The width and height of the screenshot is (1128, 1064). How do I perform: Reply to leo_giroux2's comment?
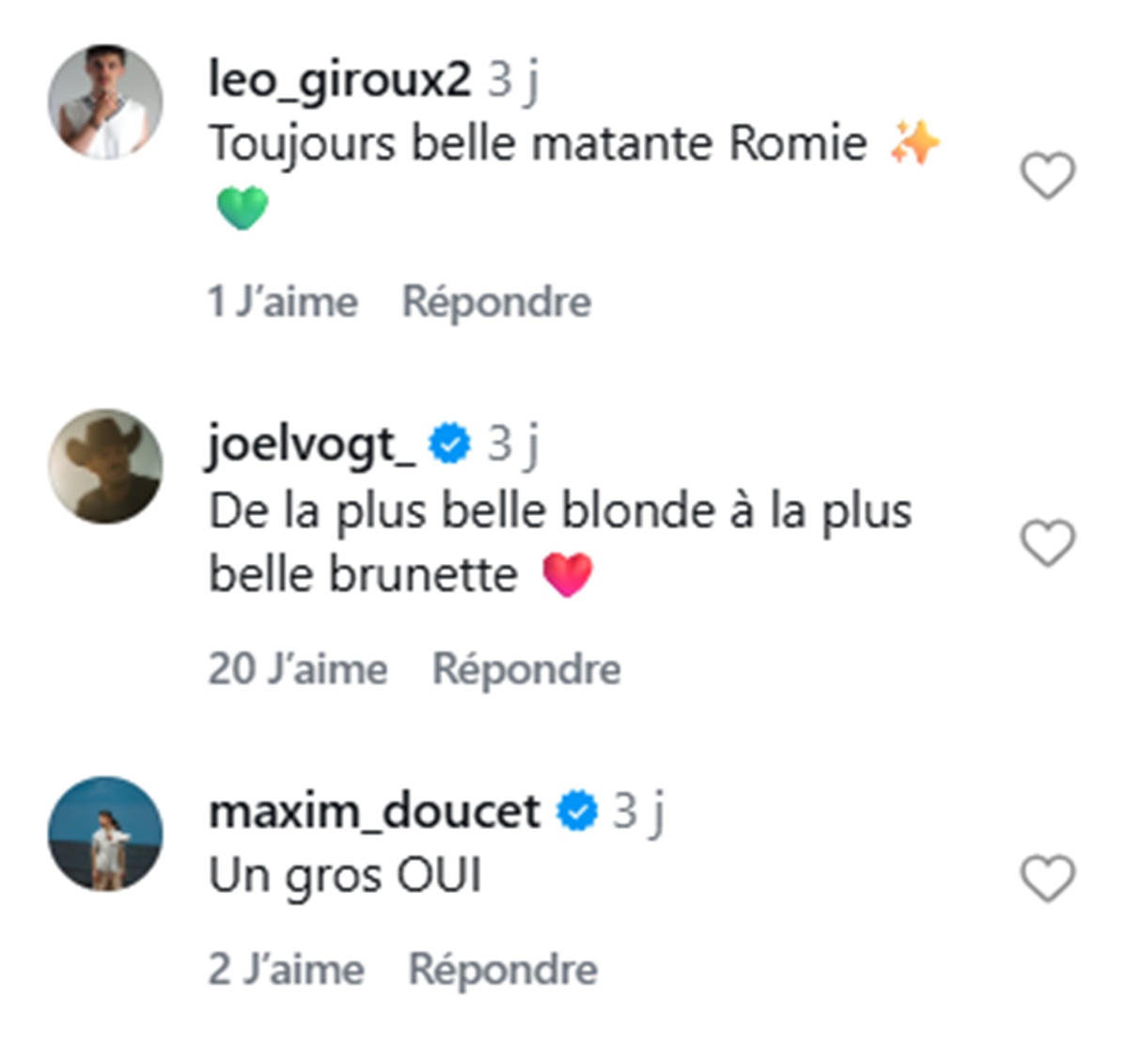click(x=496, y=302)
